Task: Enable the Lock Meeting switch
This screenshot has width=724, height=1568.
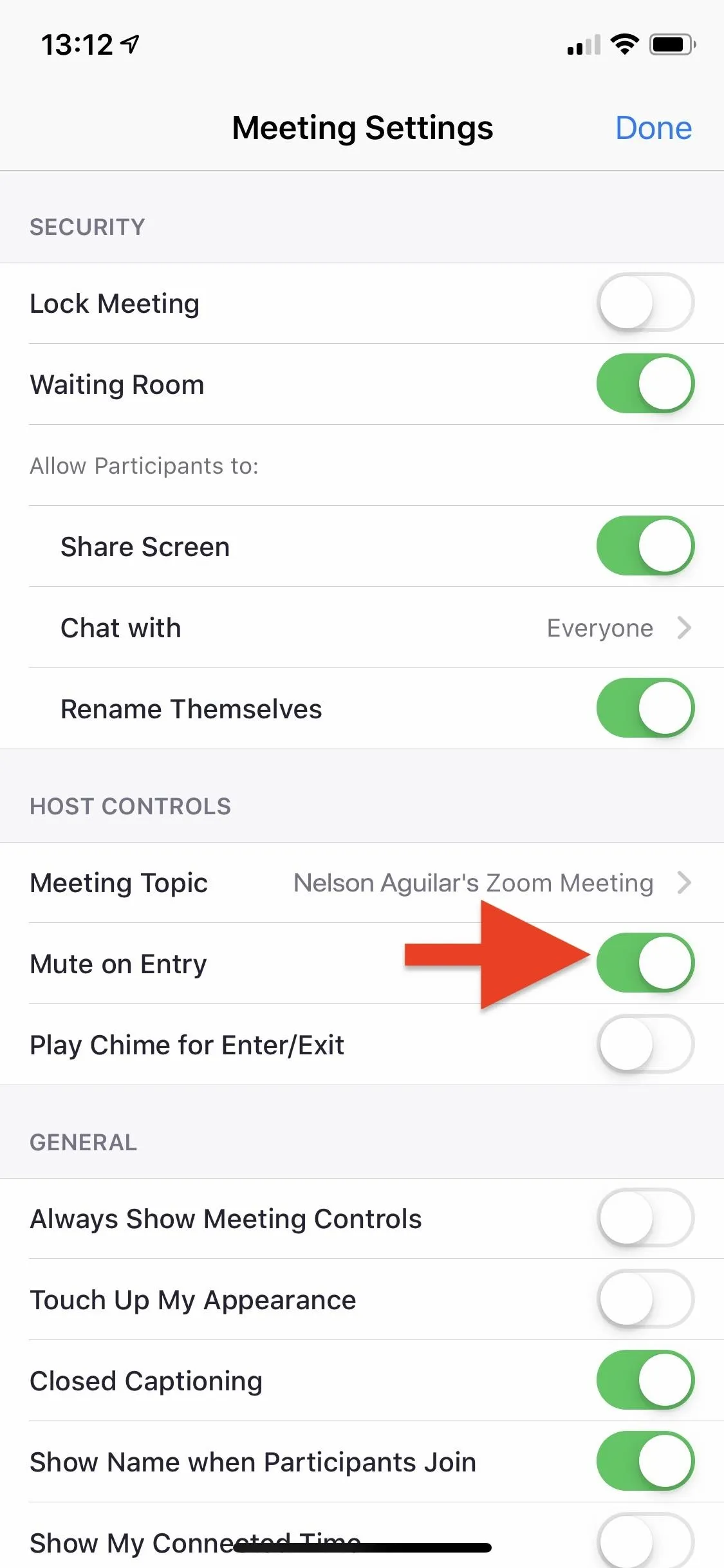Action: coord(645,303)
